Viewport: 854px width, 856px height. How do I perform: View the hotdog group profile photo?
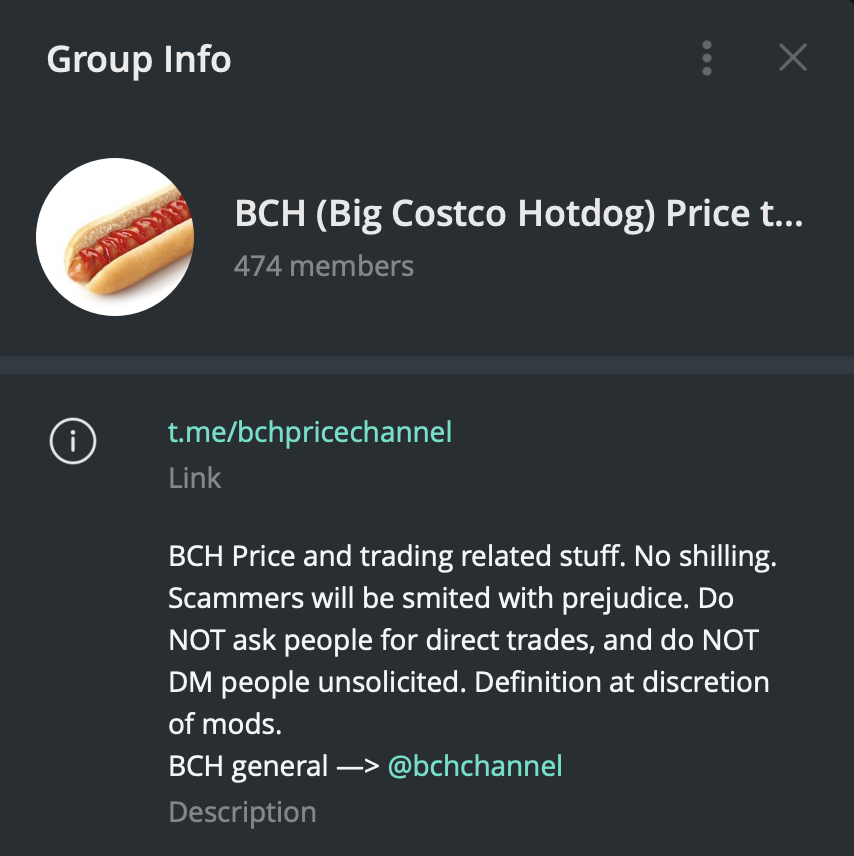[115, 237]
